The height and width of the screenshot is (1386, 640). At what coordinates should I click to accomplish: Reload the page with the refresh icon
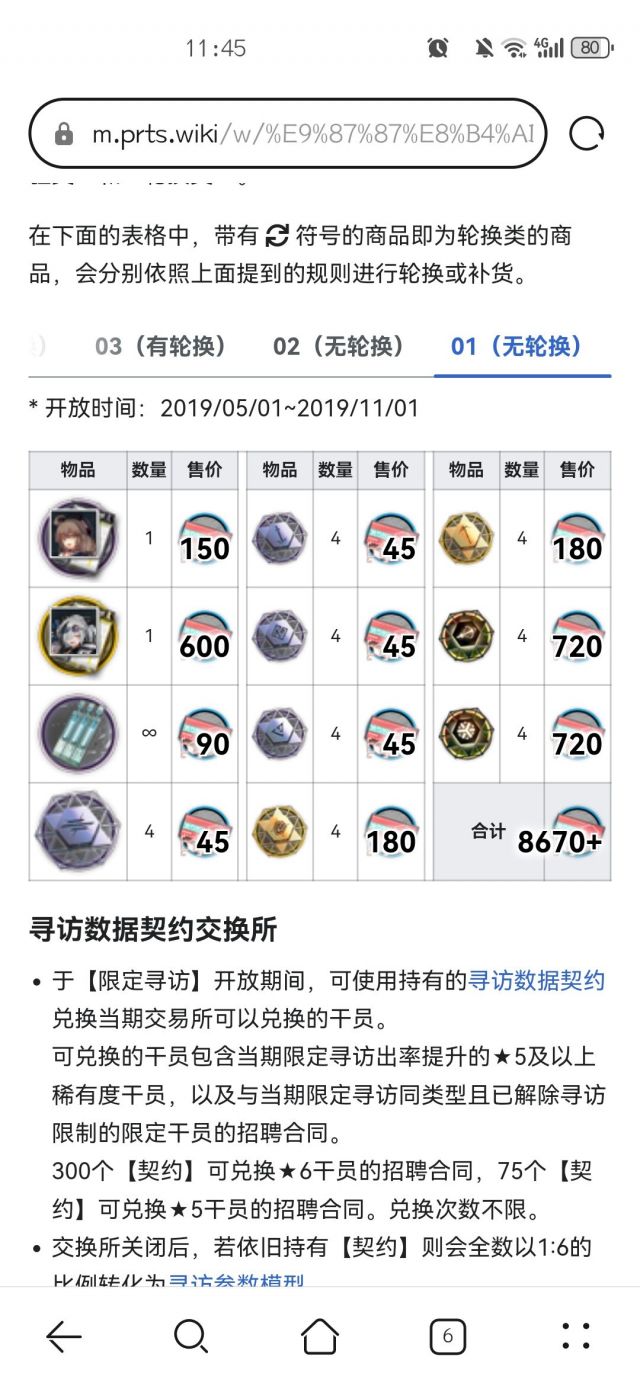[587, 134]
